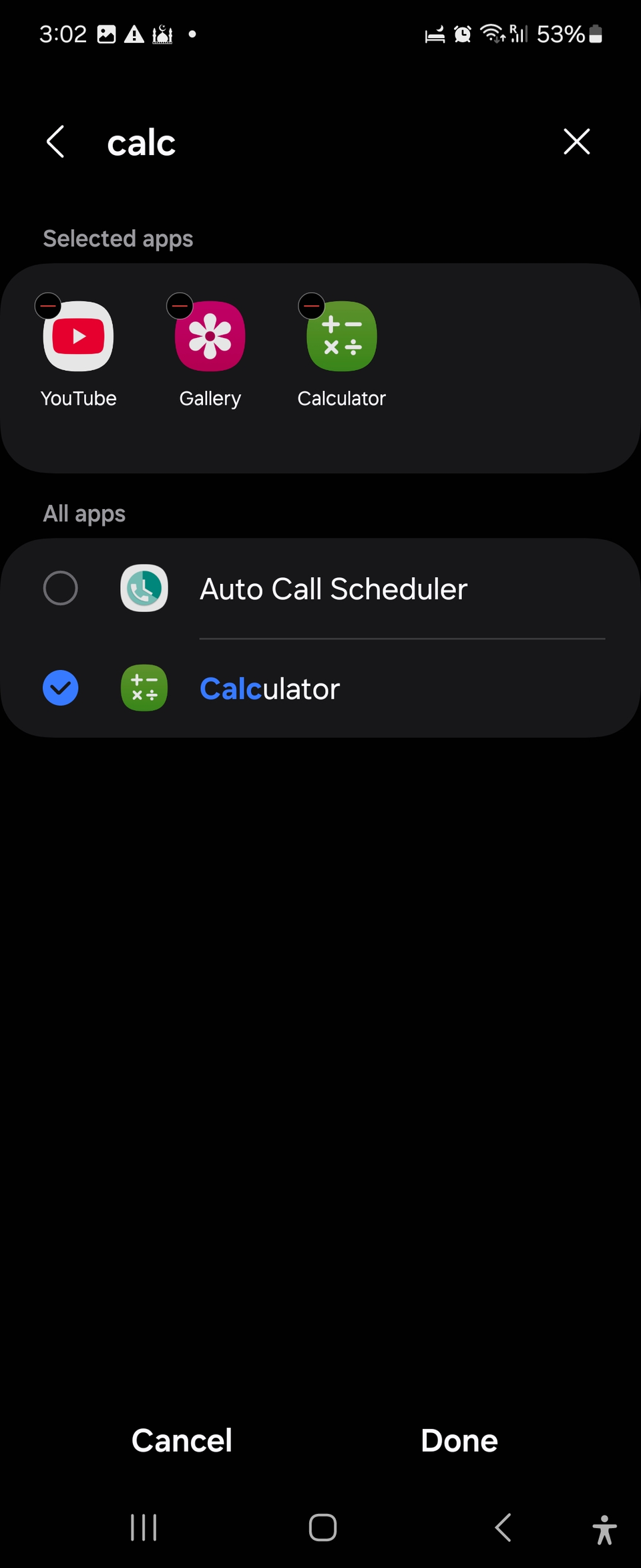Image resolution: width=641 pixels, height=1568 pixels.
Task: Tap Cancel to discard changes
Action: tap(181, 1440)
